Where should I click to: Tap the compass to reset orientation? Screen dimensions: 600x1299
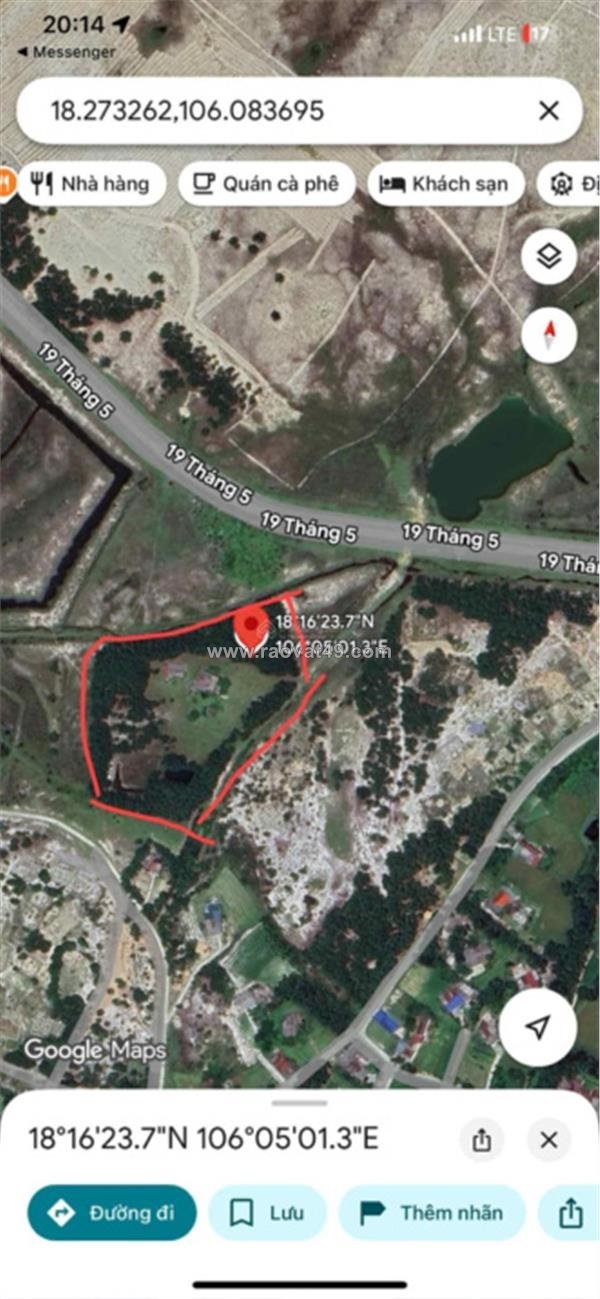[549, 334]
